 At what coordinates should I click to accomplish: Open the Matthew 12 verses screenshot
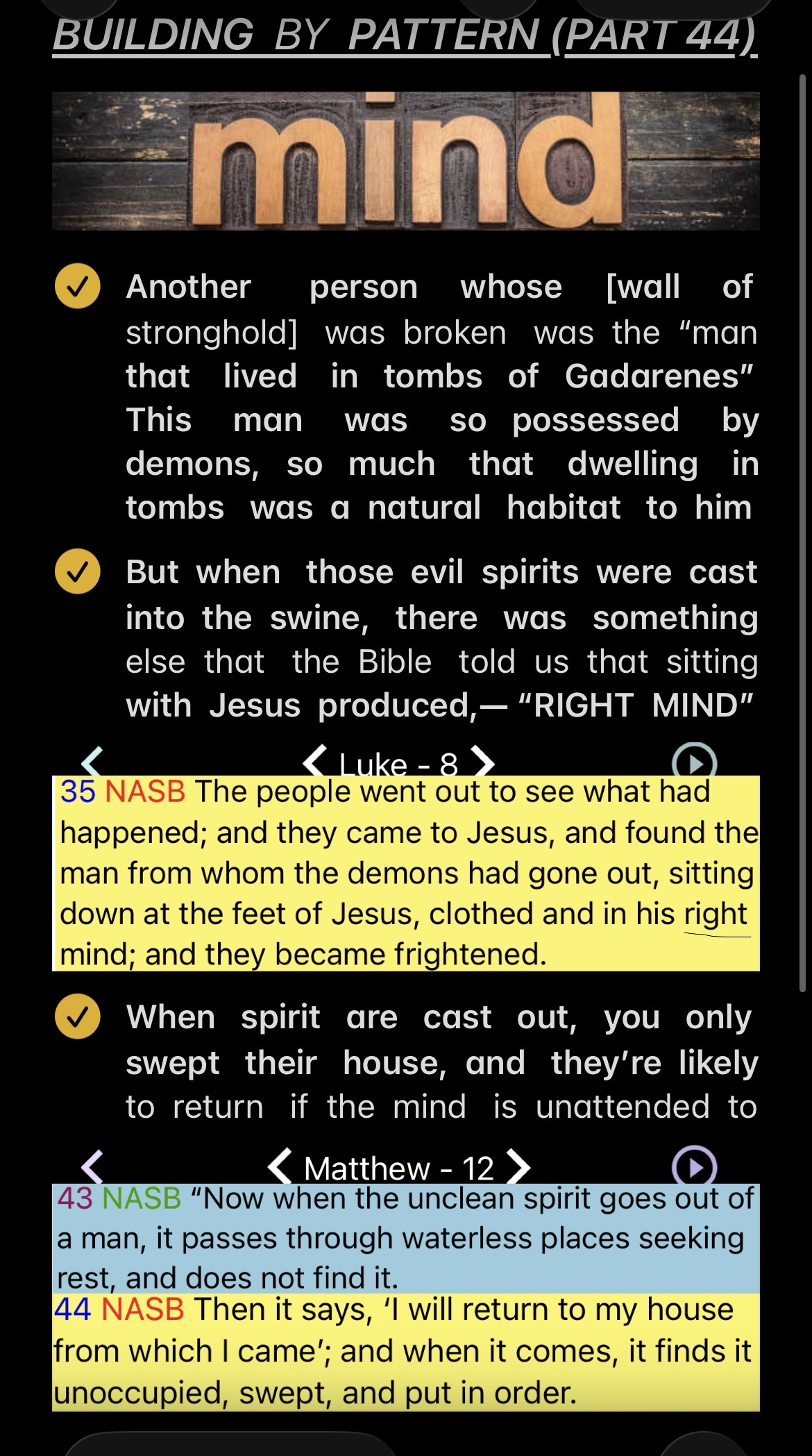click(x=406, y=1278)
